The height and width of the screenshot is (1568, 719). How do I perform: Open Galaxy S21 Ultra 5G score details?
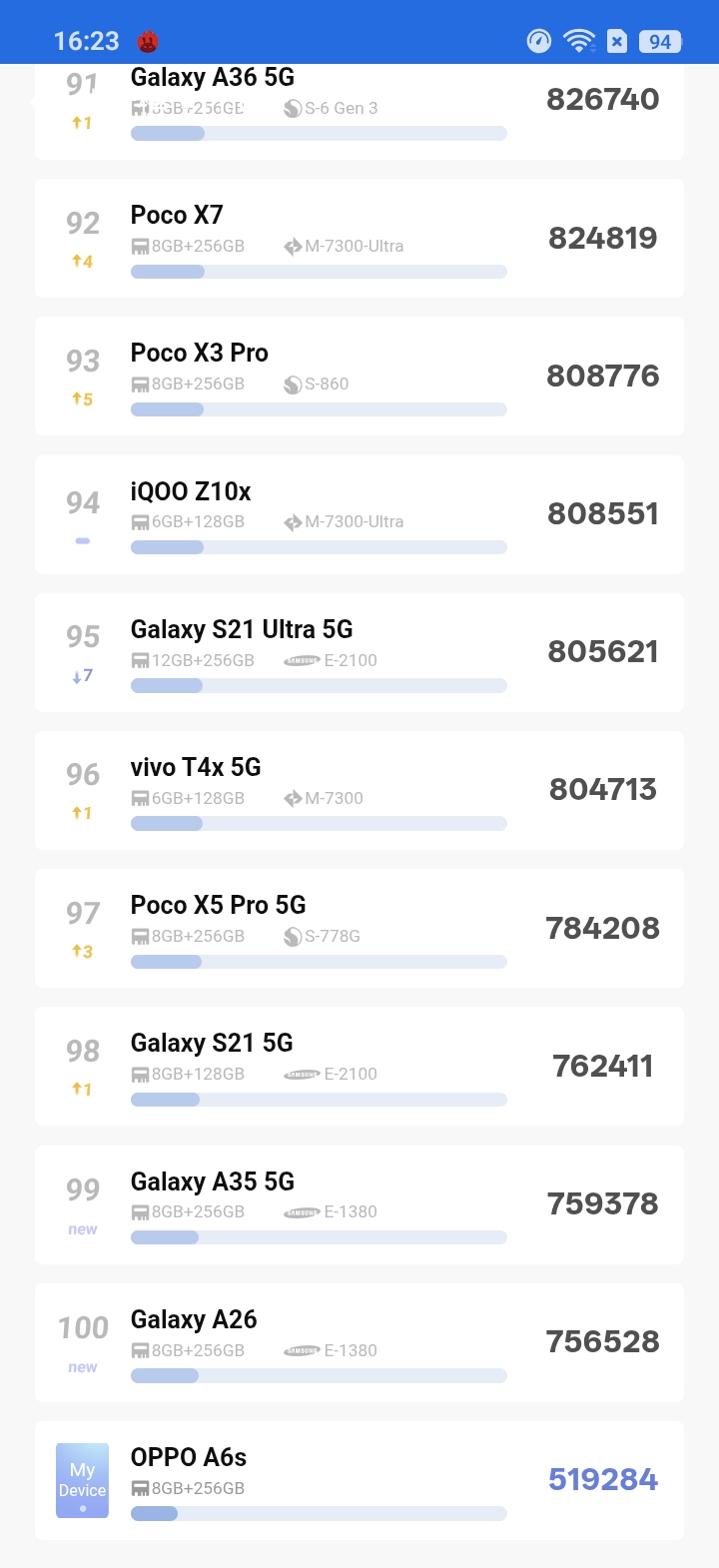pyautogui.click(x=359, y=651)
